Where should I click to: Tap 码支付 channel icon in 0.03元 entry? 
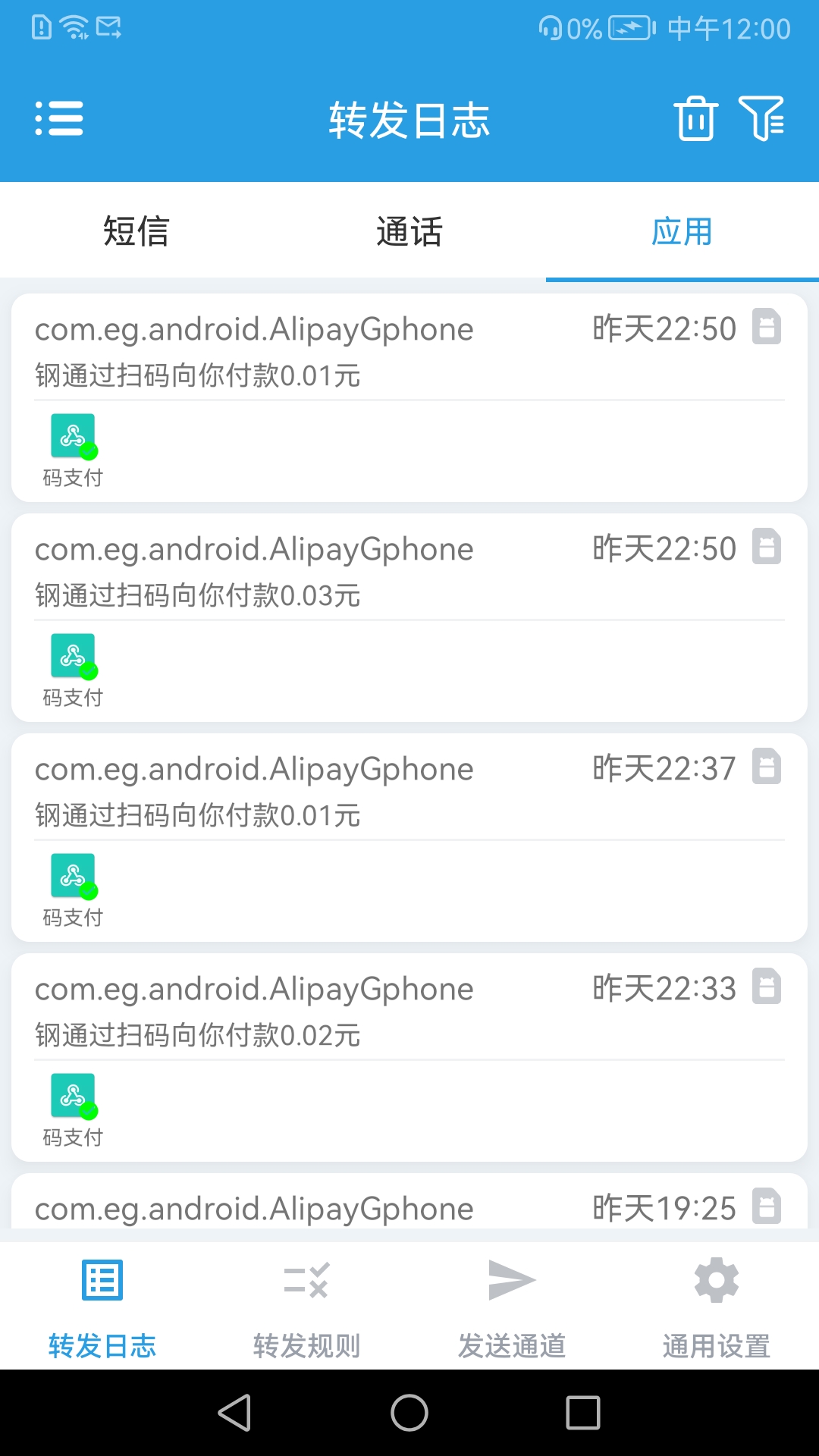[x=73, y=656]
